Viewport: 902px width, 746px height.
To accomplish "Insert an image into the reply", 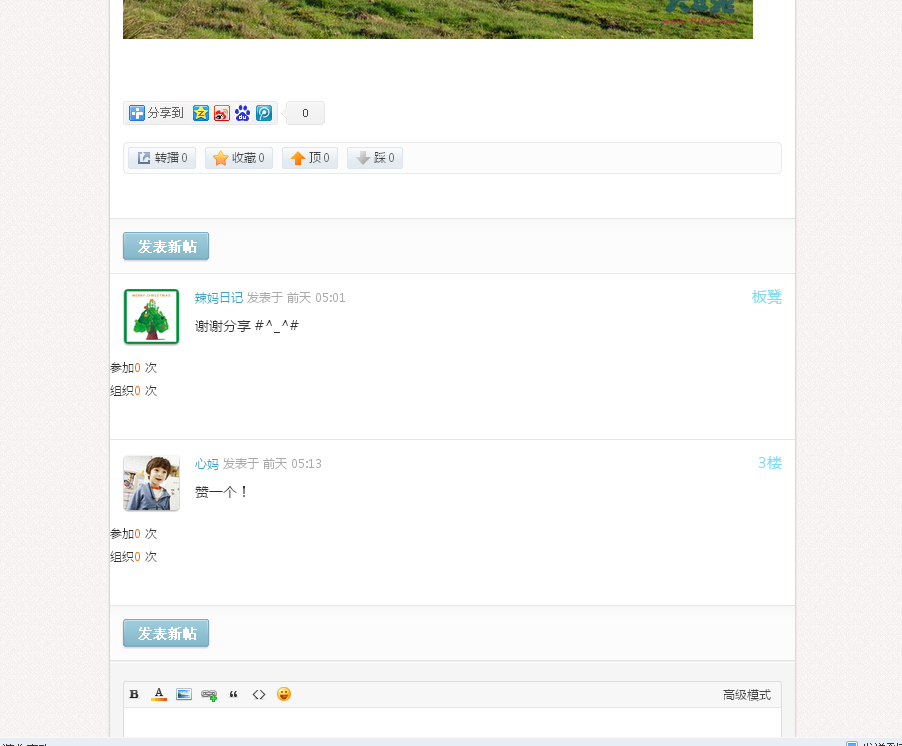I will tap(184, 695).
